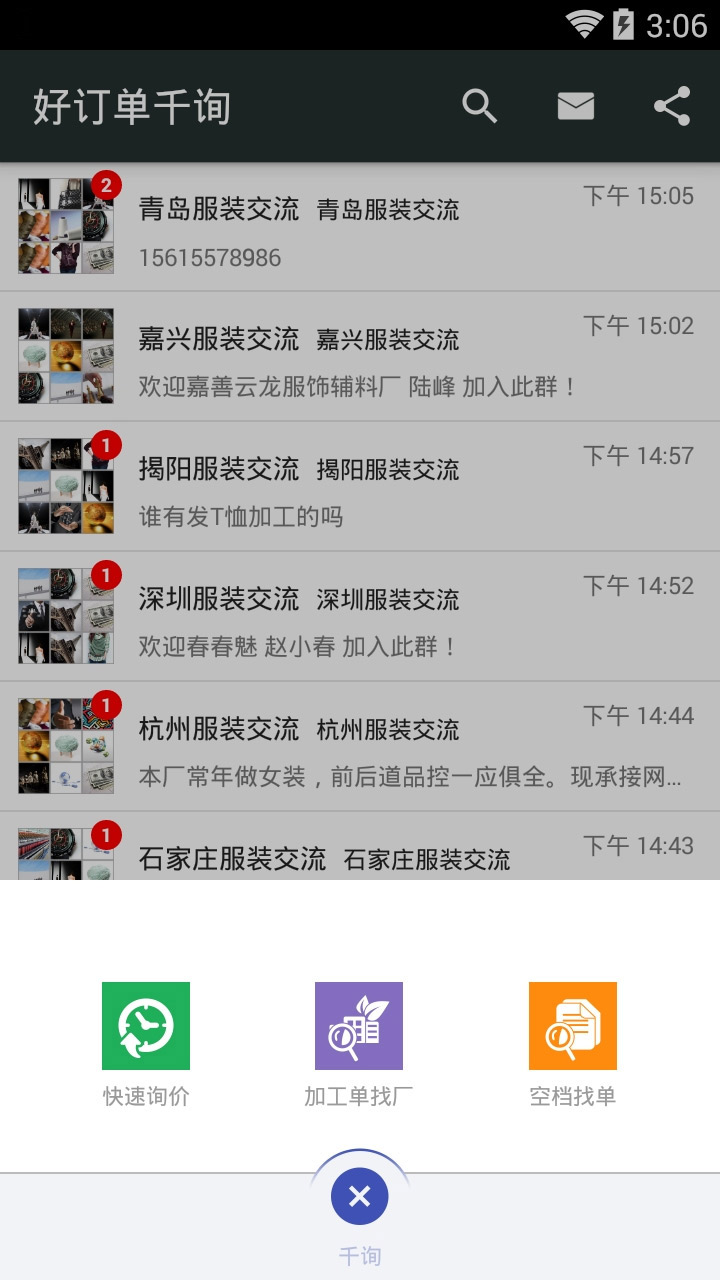Tap the 快速询价 text label
The height and width of the screenshot is (1280, 720).
(x=145, y=1096)
